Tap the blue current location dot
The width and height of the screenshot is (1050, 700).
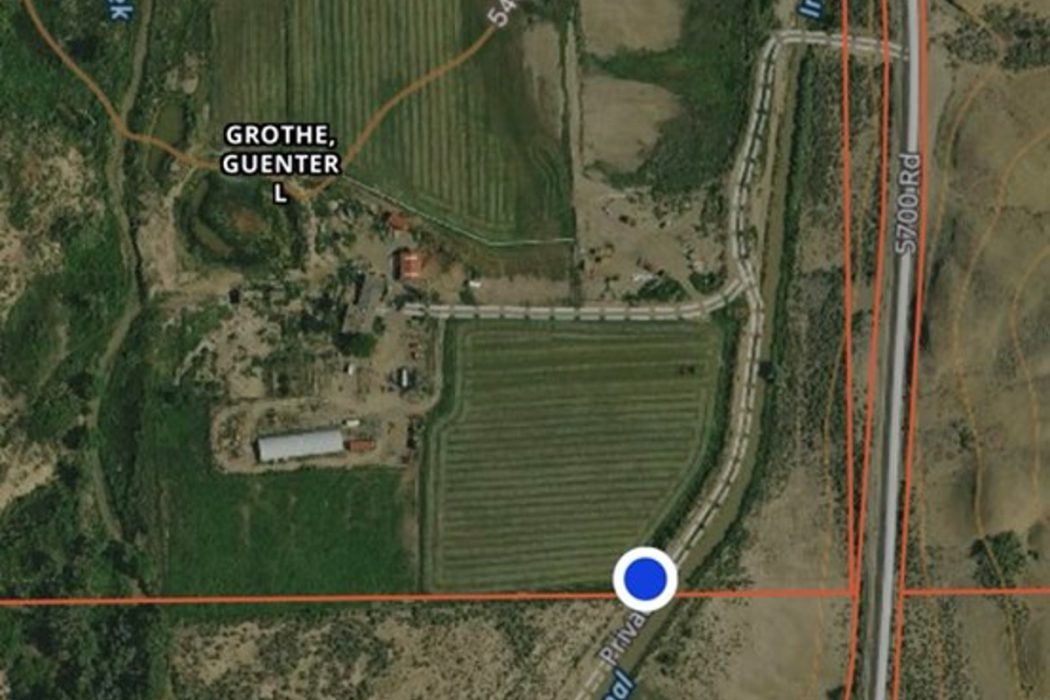coord(645,579)
